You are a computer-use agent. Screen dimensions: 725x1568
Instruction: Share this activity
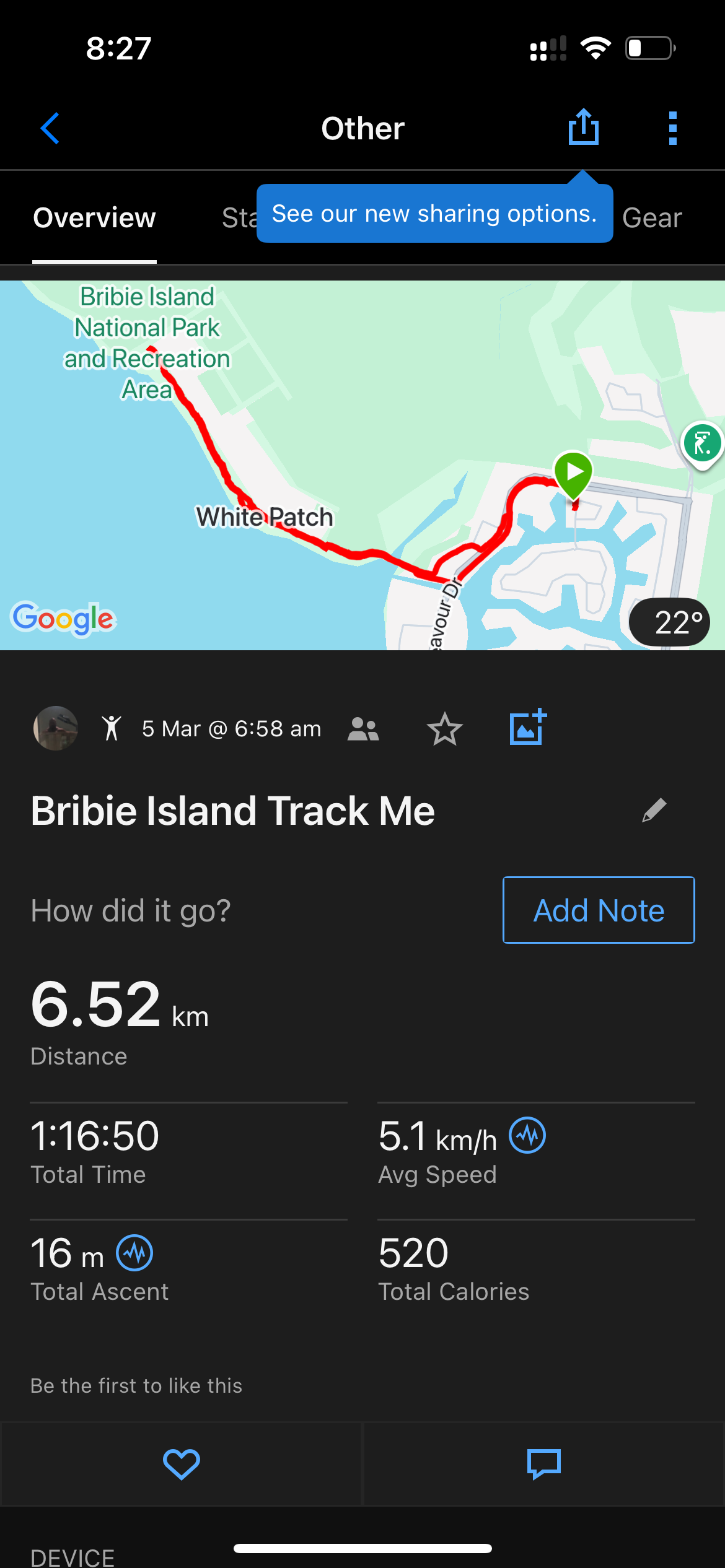[583, 128]
